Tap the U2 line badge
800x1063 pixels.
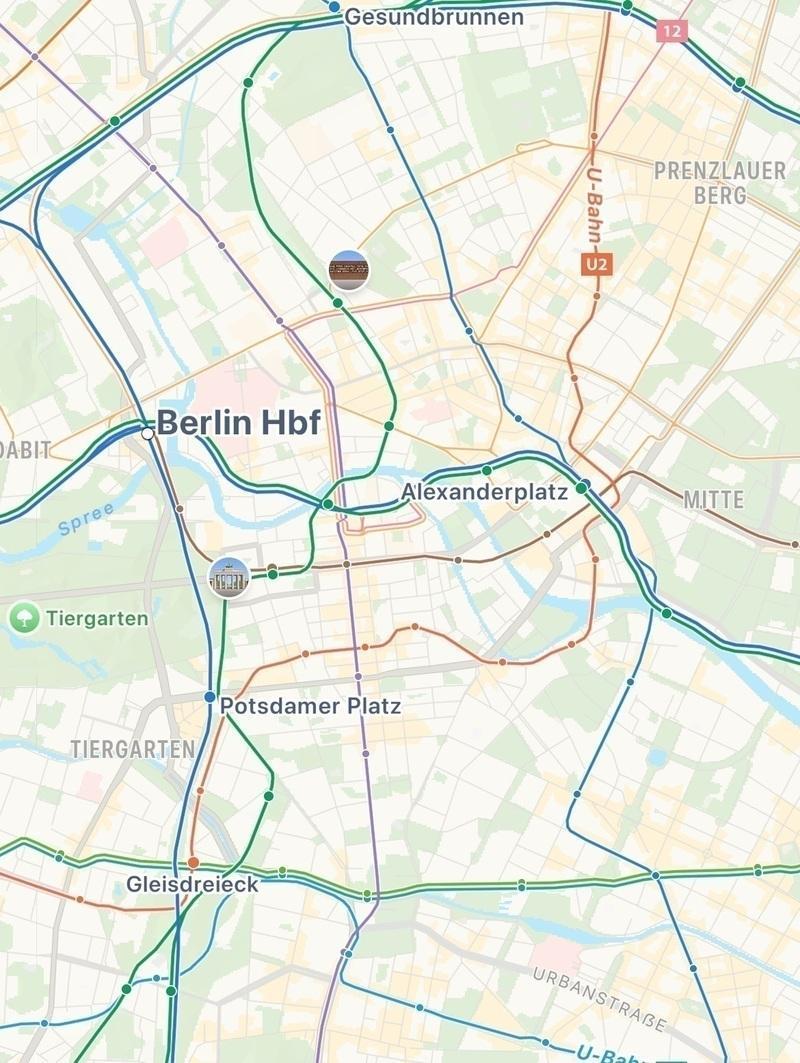(x=597, y=265)
